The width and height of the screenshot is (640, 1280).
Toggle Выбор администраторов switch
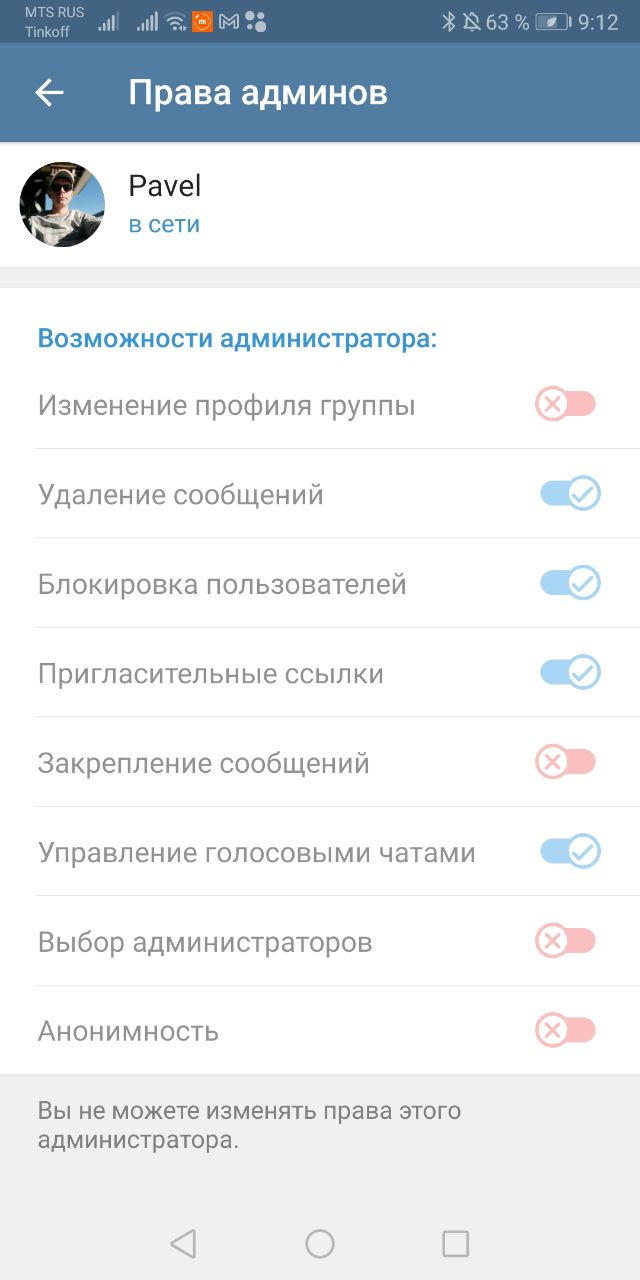[566, 941]
